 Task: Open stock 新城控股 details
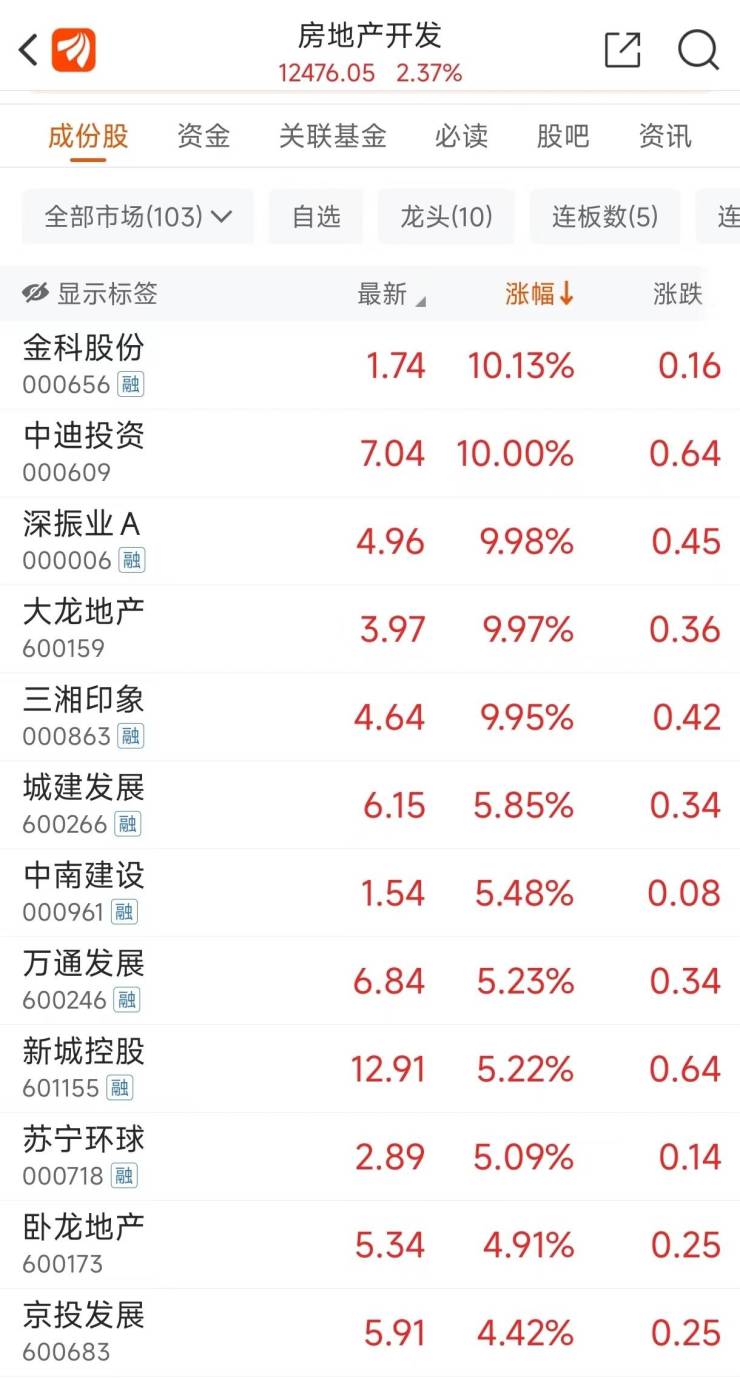(84, 1068)
